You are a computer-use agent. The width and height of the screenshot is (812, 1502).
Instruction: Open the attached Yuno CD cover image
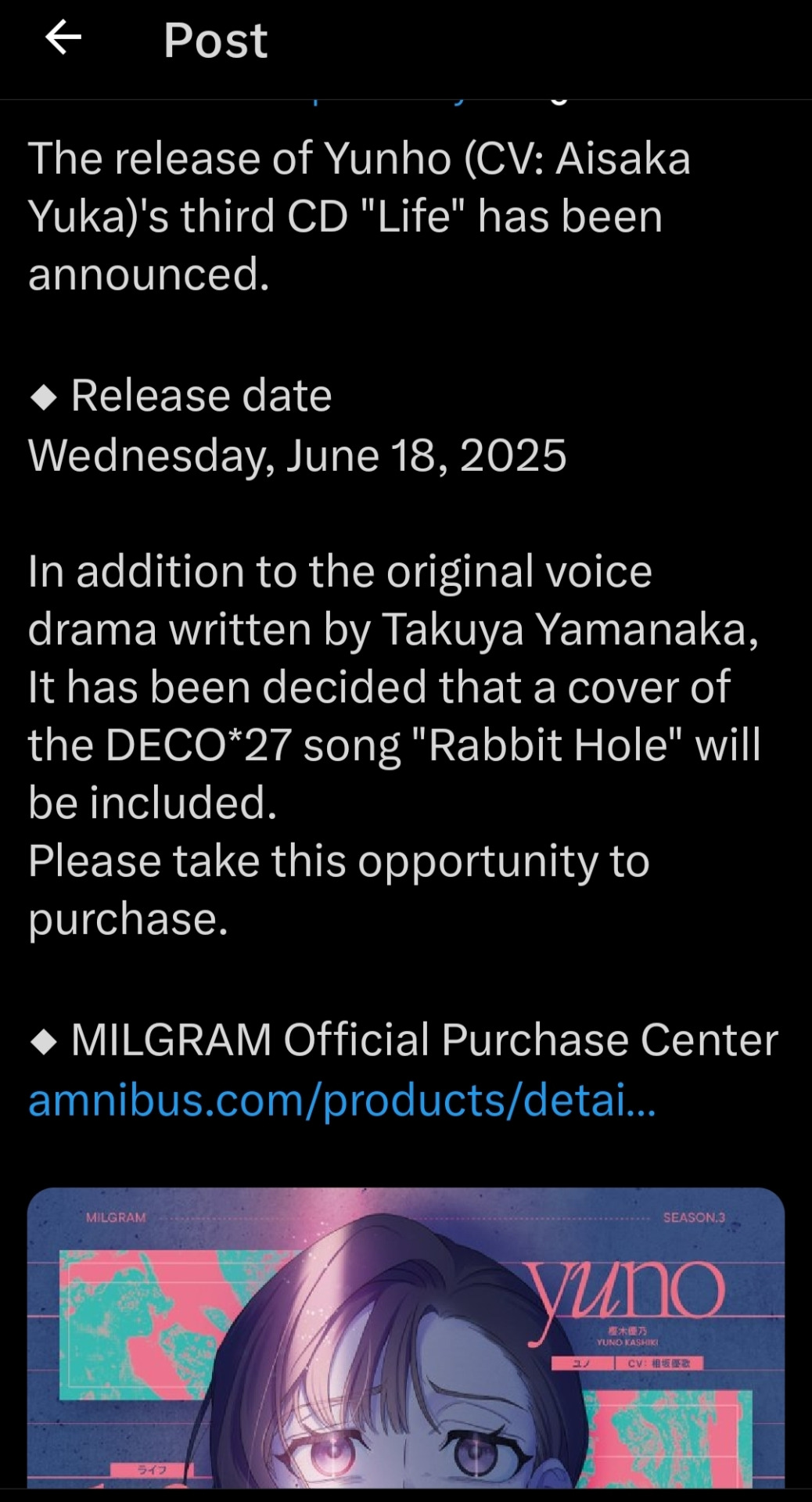click(405, 1338)
